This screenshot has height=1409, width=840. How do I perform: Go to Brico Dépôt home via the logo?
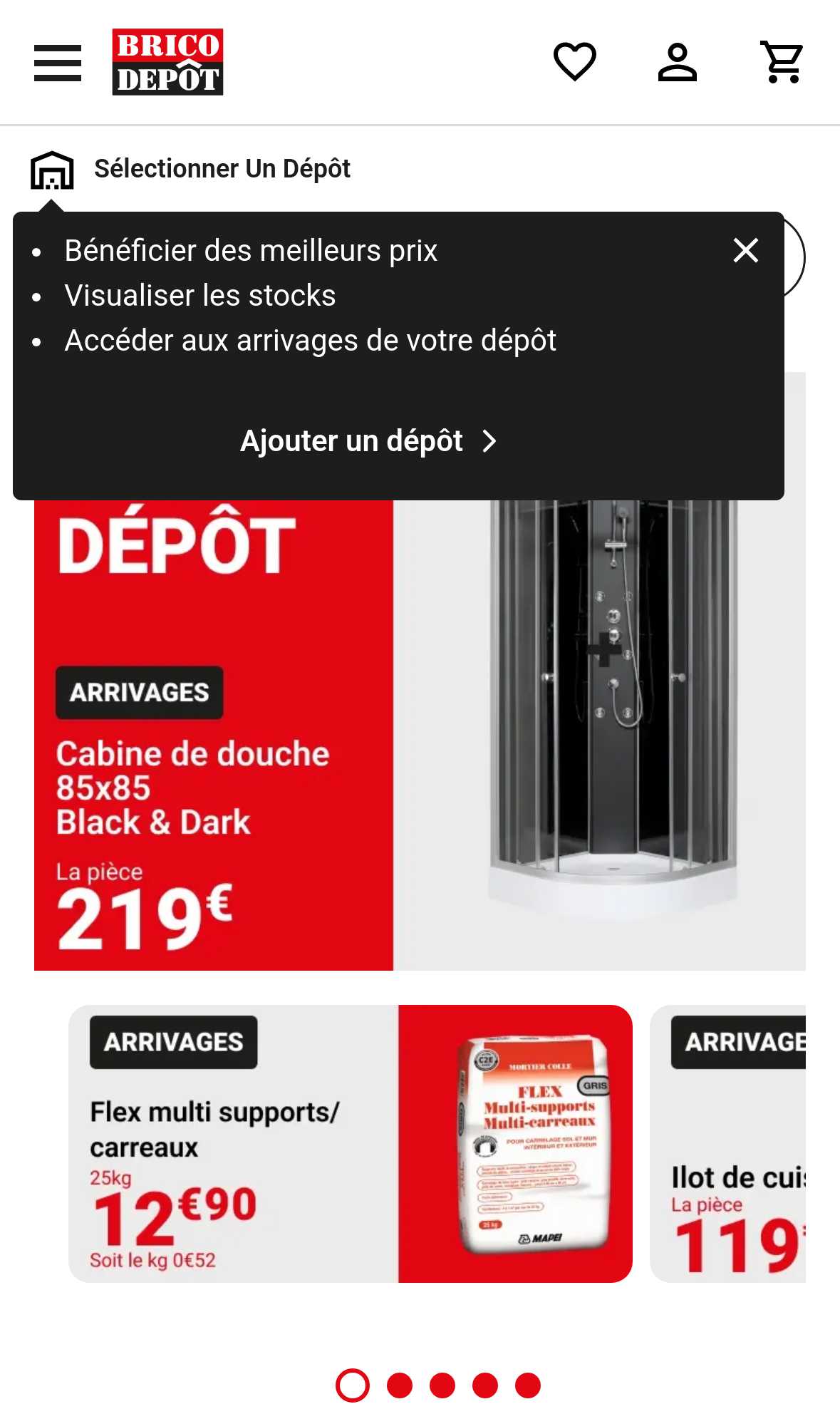[167, 62]
